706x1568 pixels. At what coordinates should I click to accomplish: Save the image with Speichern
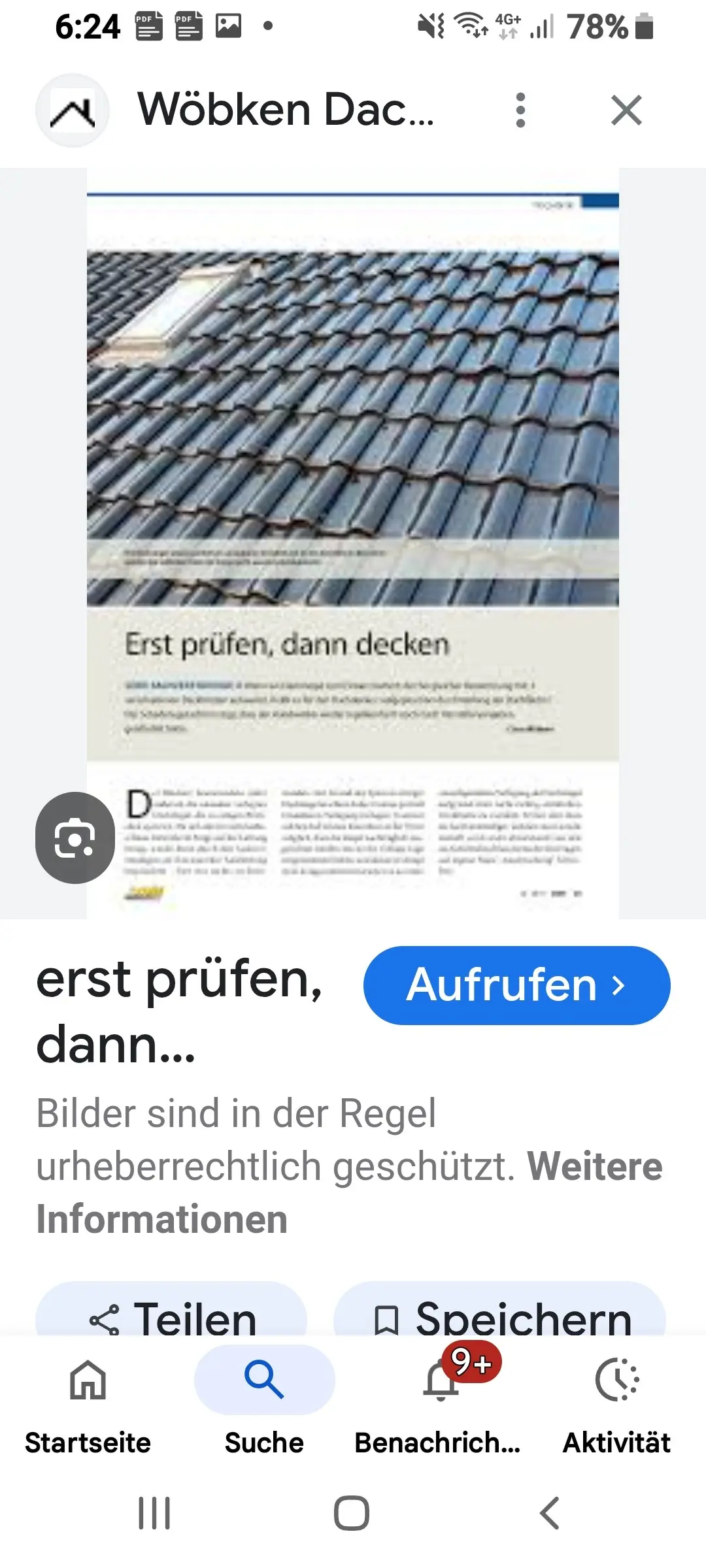click(x=499, y=1310)
